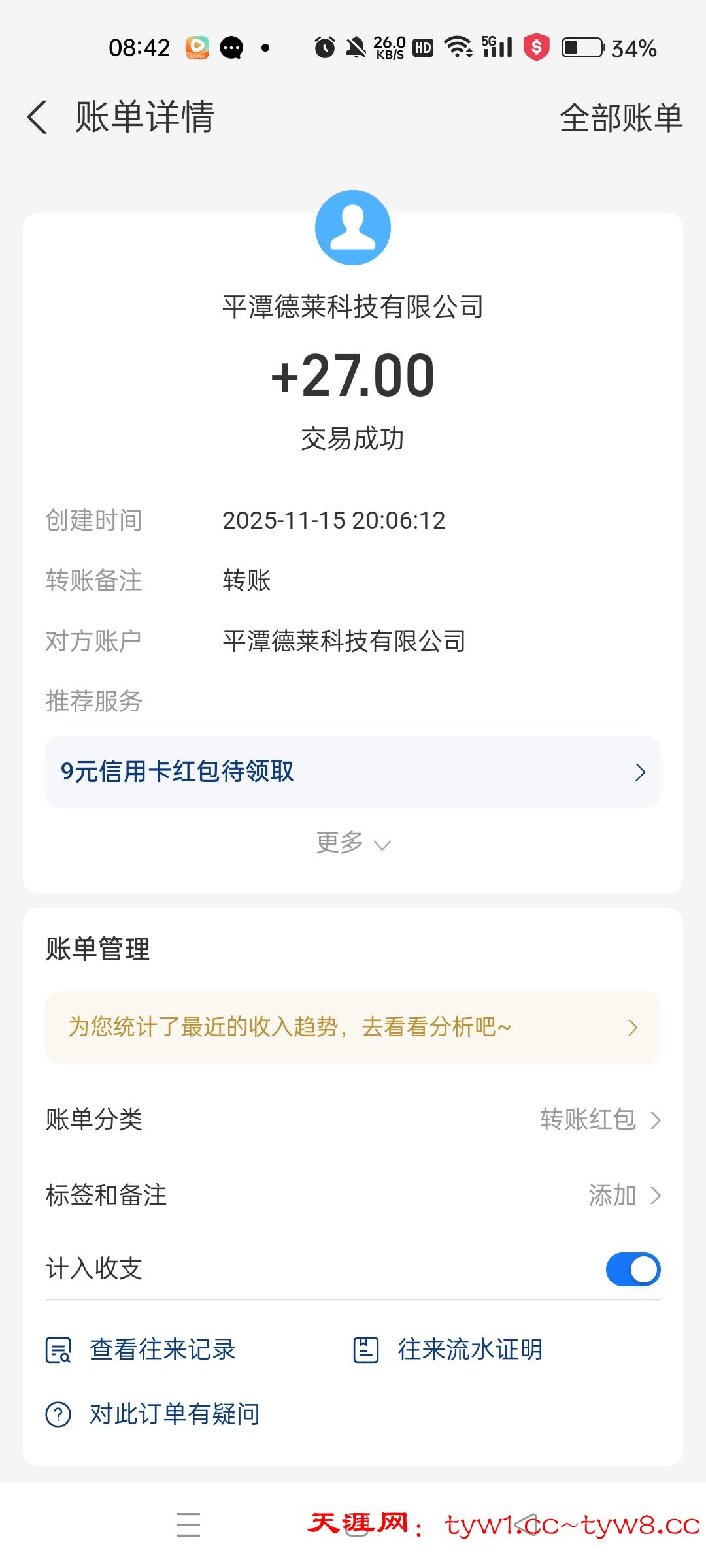View the income trend analysis banner

point(352,1027)
